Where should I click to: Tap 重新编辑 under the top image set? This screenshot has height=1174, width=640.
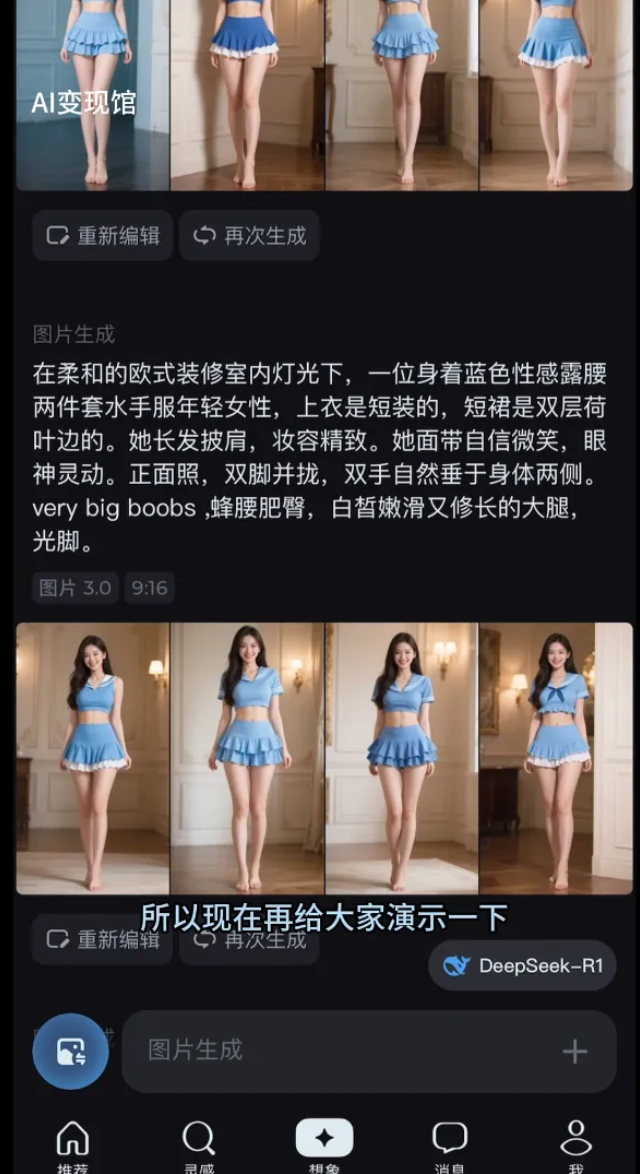coord(102,236)
